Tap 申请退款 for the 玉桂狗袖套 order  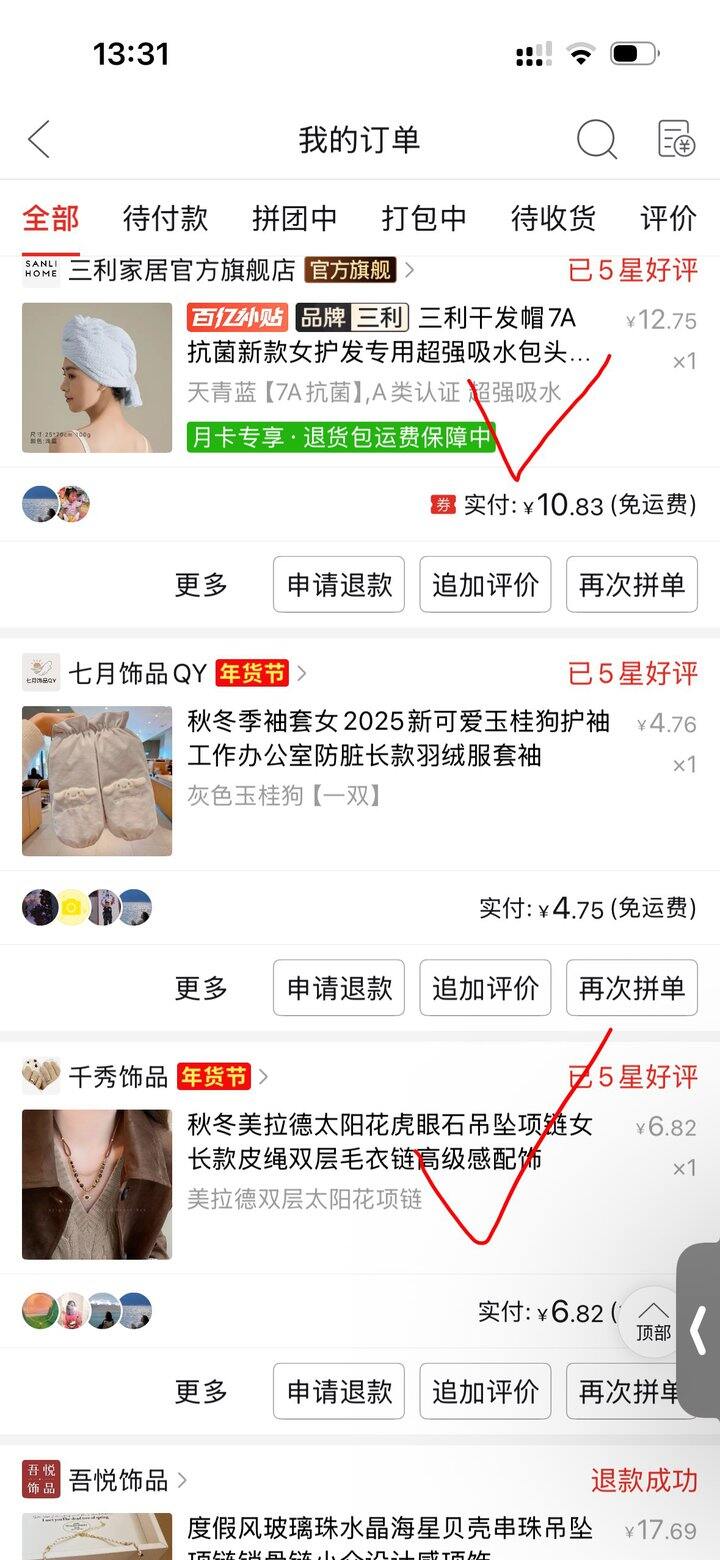point(339,988)
